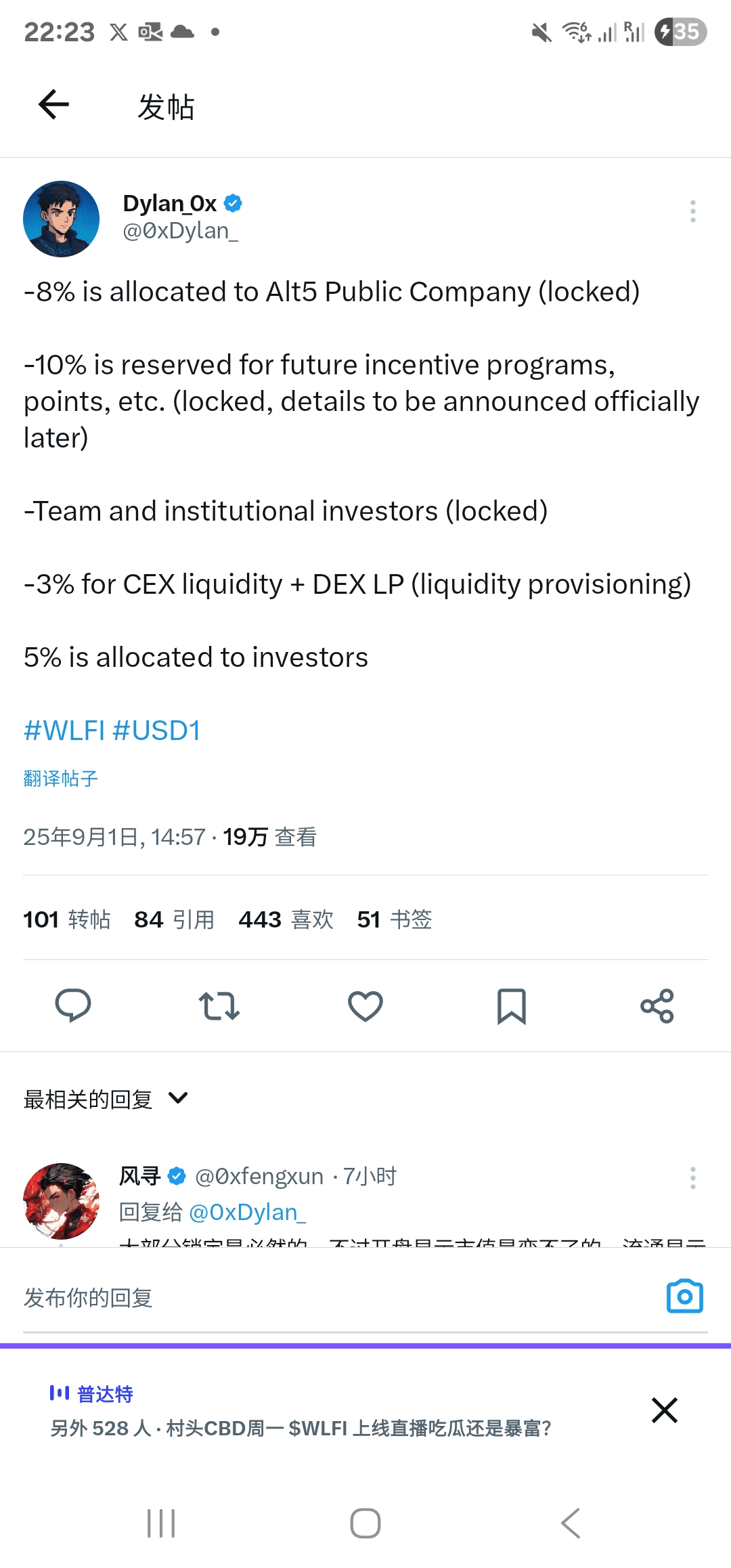Screen dimensions: 731x1568
Task: Open the system recent apps button
Action: [x=161, y=1523]
